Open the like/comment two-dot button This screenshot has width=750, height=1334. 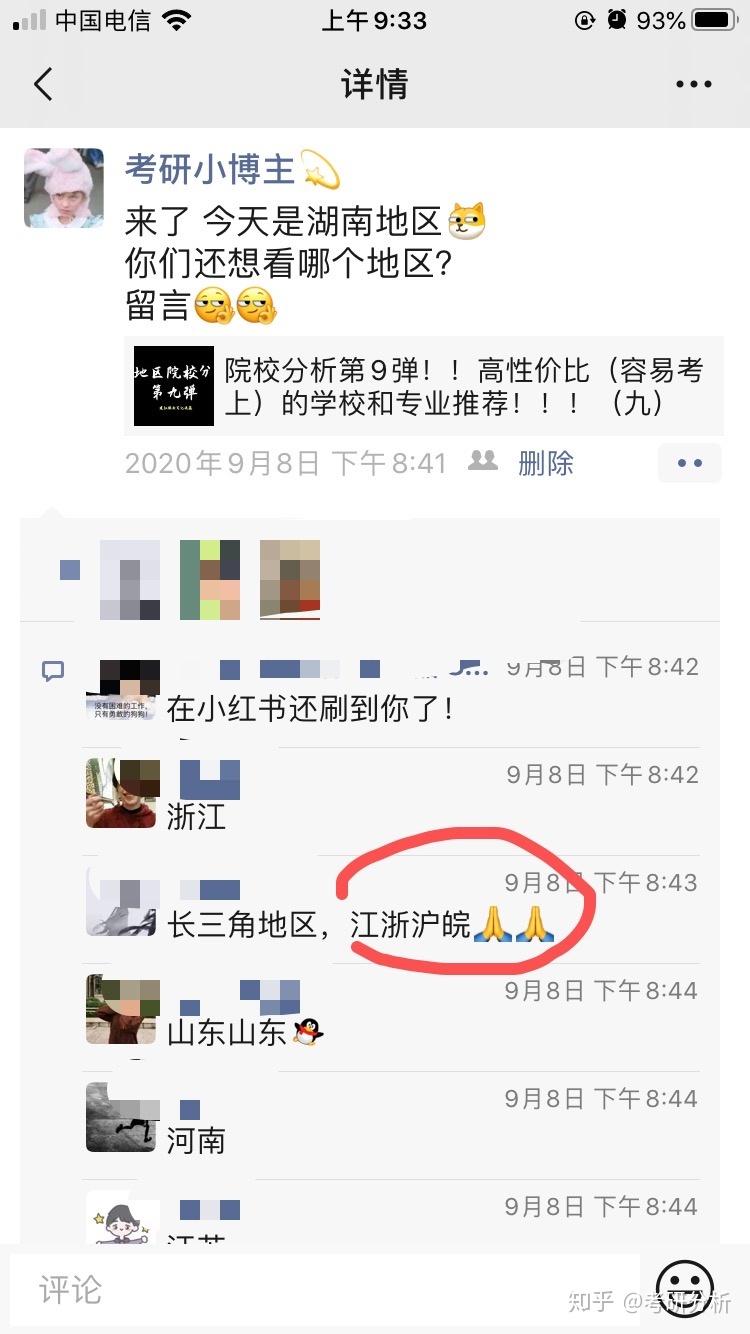point(689,463)
